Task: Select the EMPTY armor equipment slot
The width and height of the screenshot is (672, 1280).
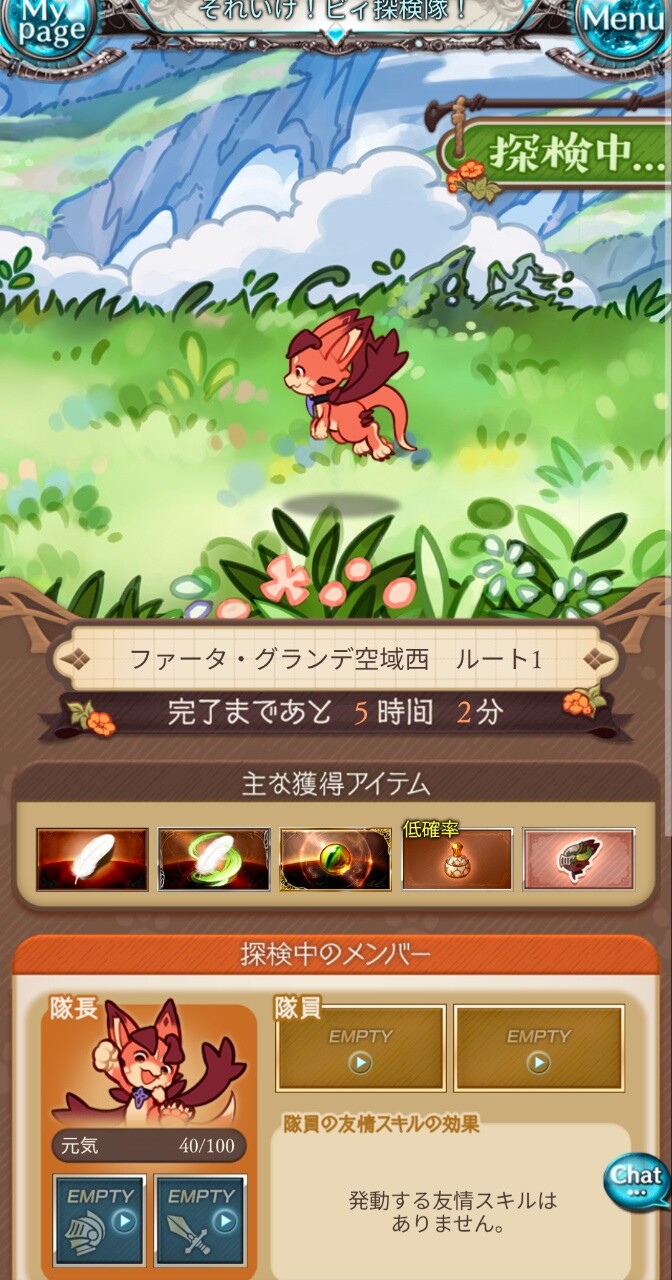Action: (100, 1220)
